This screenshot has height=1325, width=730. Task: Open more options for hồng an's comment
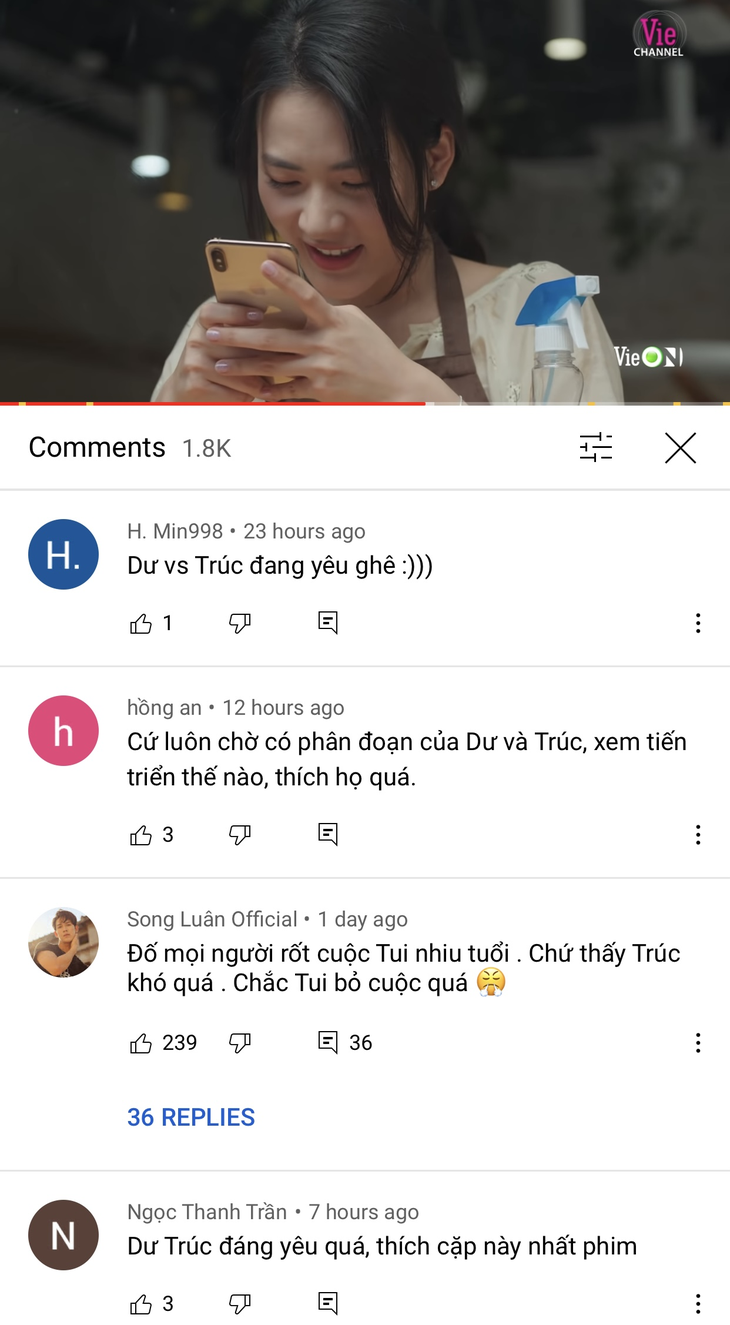698,835
